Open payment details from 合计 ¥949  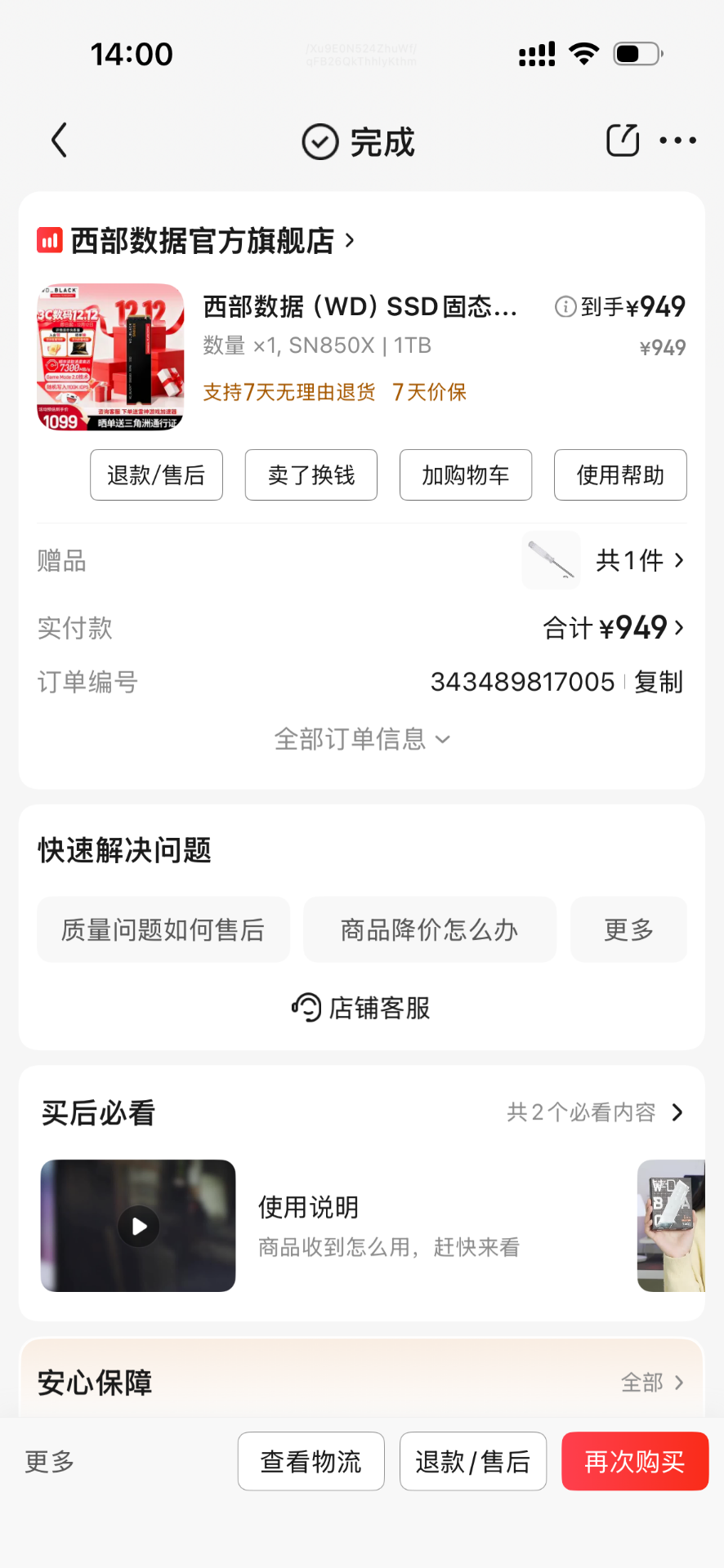(613, 628)
